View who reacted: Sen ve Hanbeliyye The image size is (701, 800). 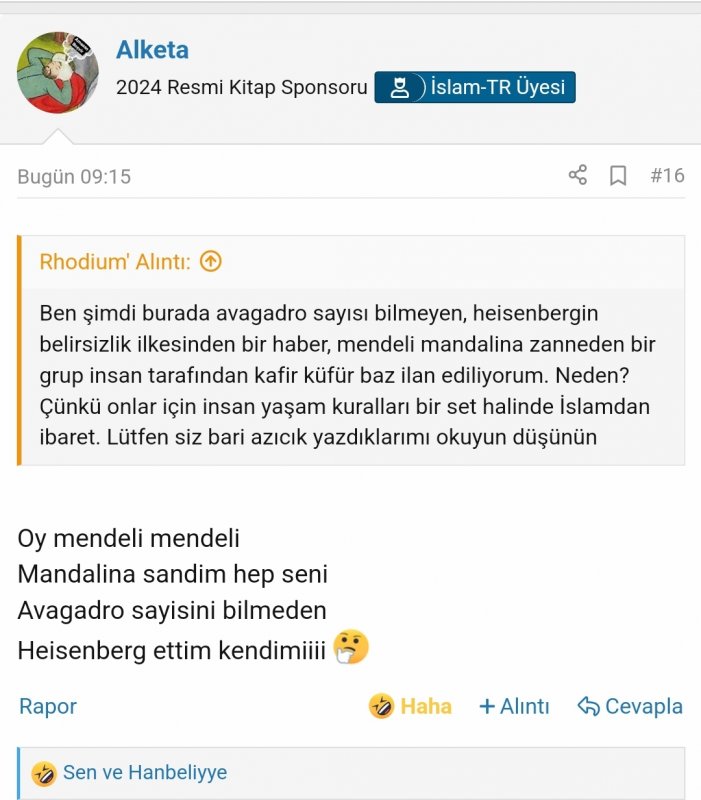click(x=144, y=772)
